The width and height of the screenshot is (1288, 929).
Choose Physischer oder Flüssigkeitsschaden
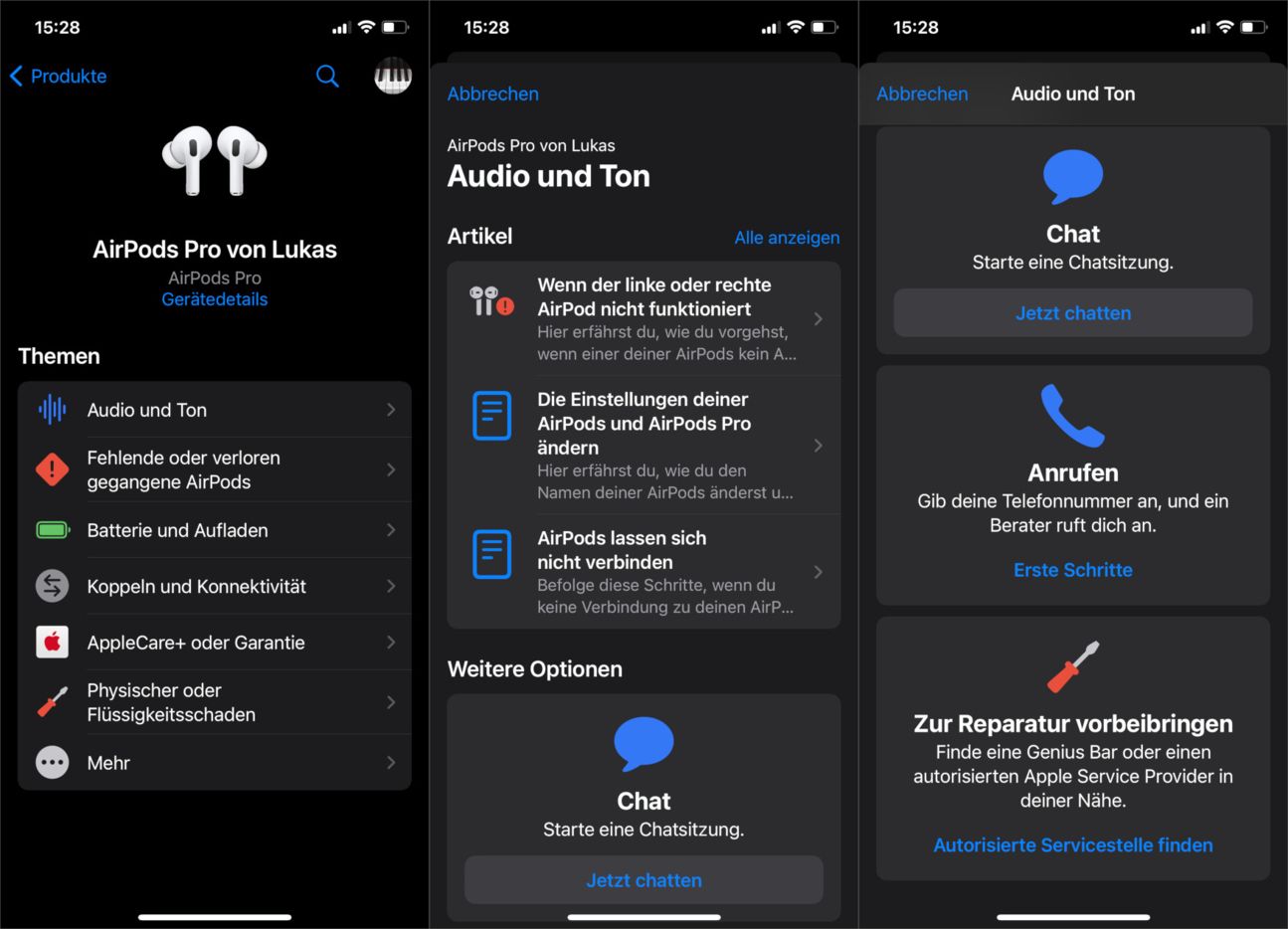click(214, 702)
